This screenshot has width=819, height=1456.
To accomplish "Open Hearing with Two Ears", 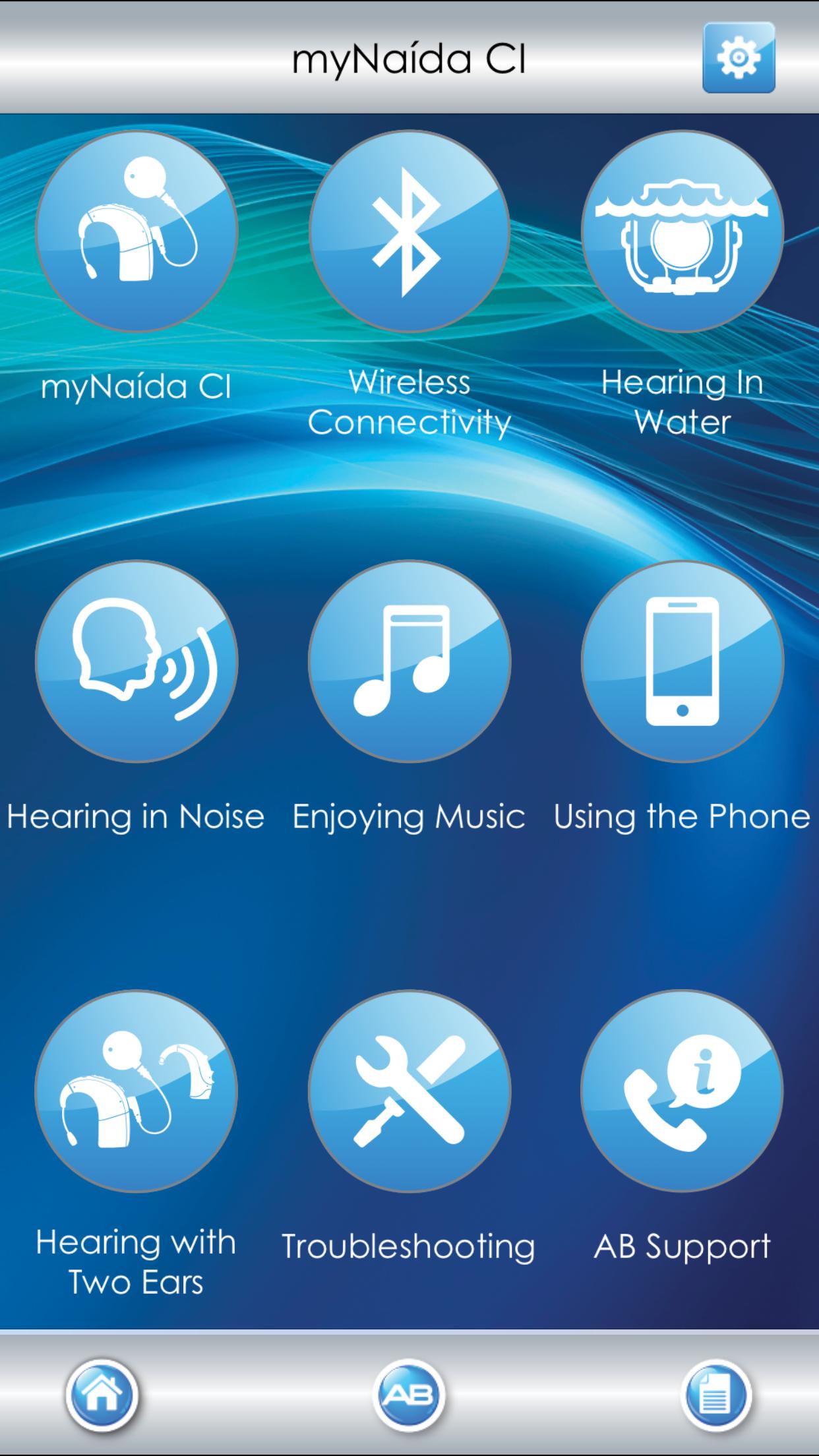I will pyautogui.click(x=136, y=1091).
